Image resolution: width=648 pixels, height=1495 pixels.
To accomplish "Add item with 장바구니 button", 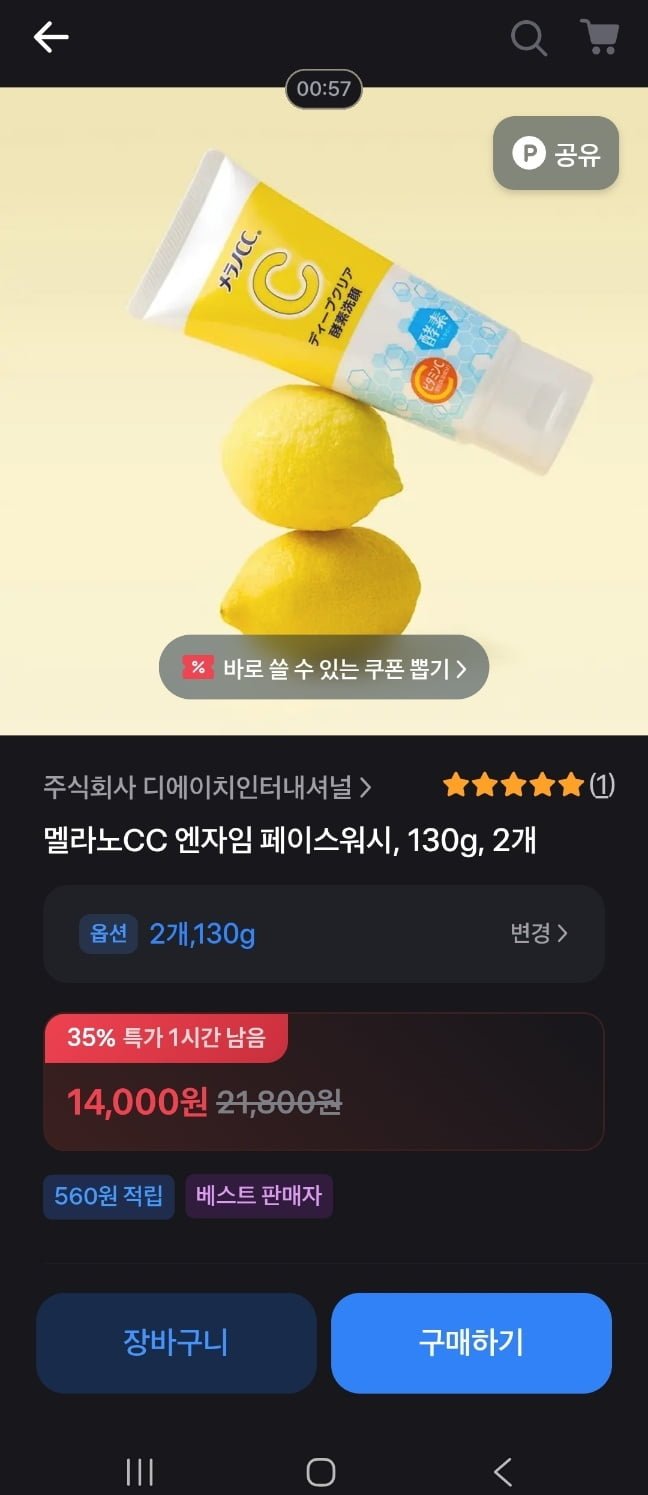I will 176,1342.
